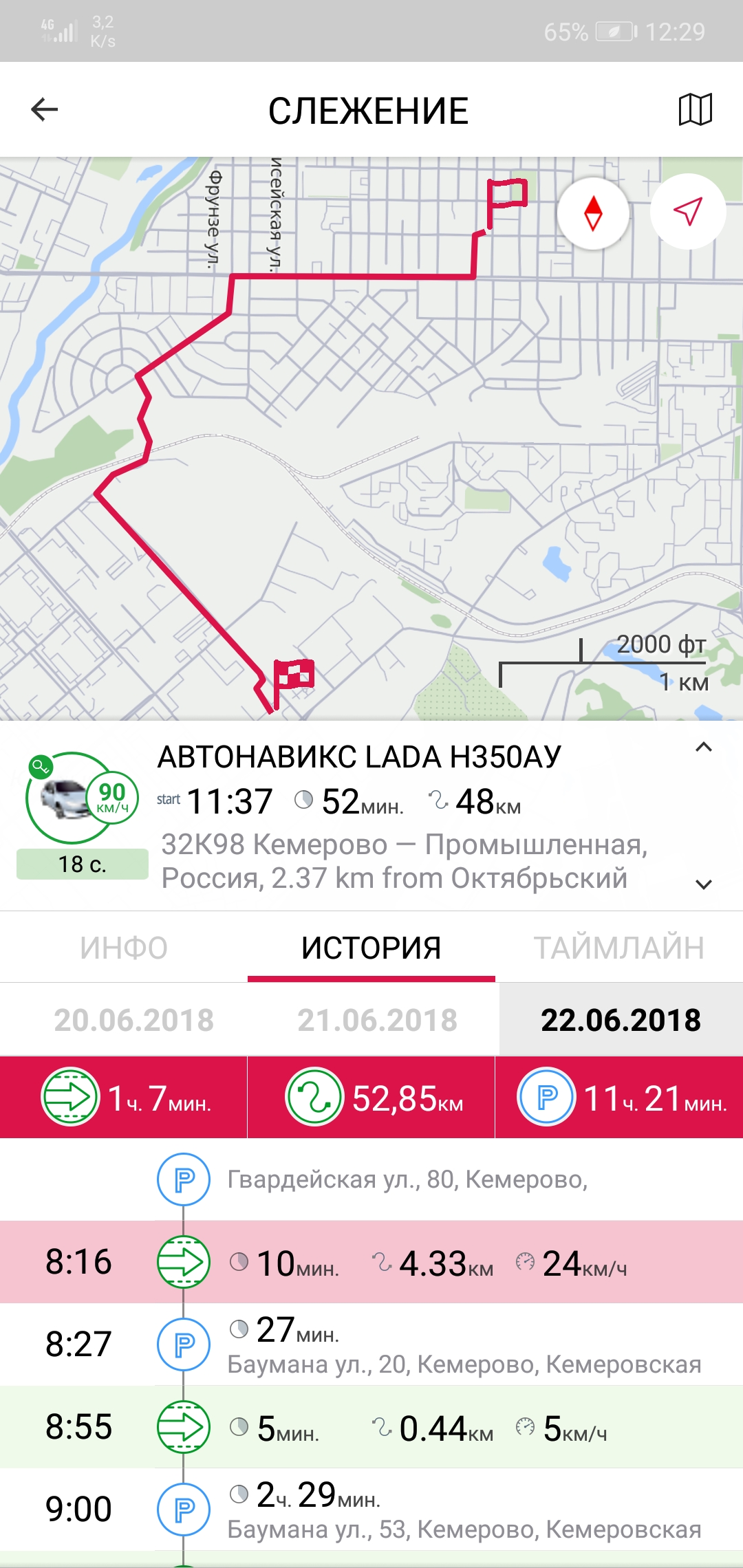Expand the address with down chevron
This screenshot has height=1568, width=743.
703,884
